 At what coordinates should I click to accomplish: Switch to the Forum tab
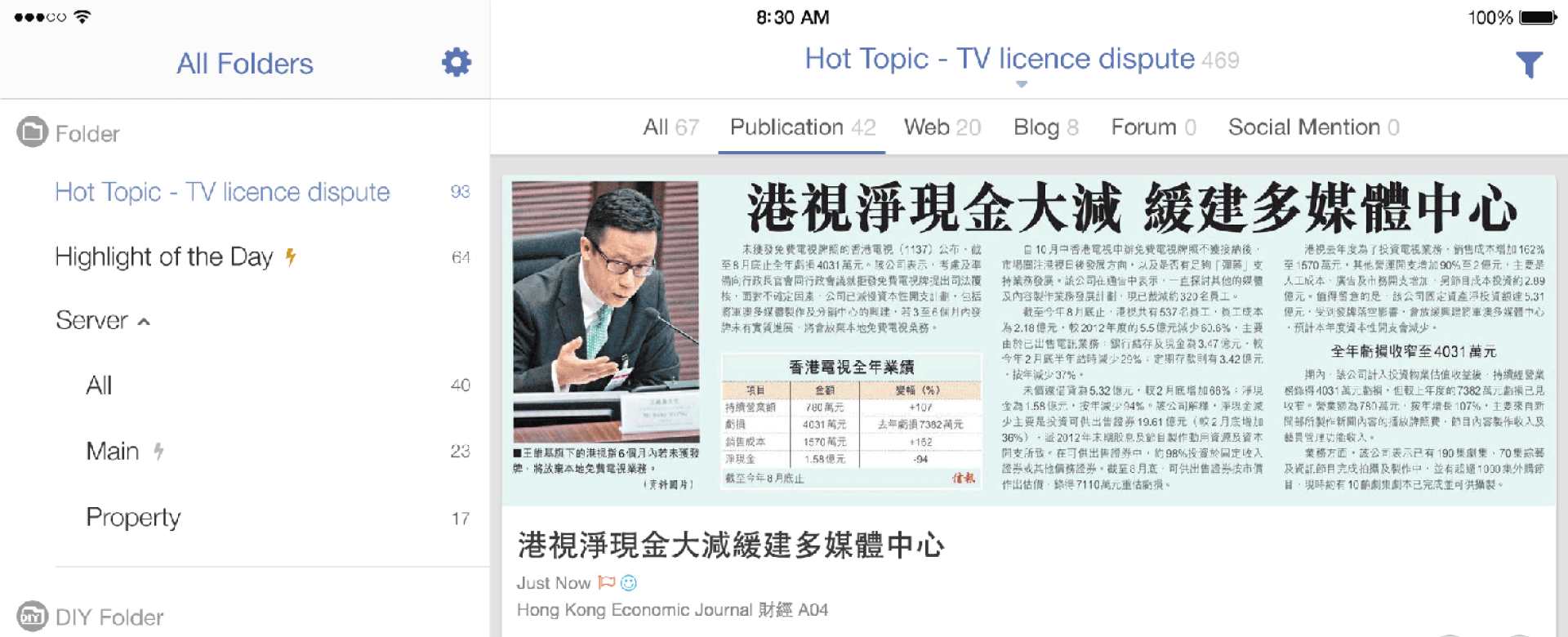pos(1153,127)
